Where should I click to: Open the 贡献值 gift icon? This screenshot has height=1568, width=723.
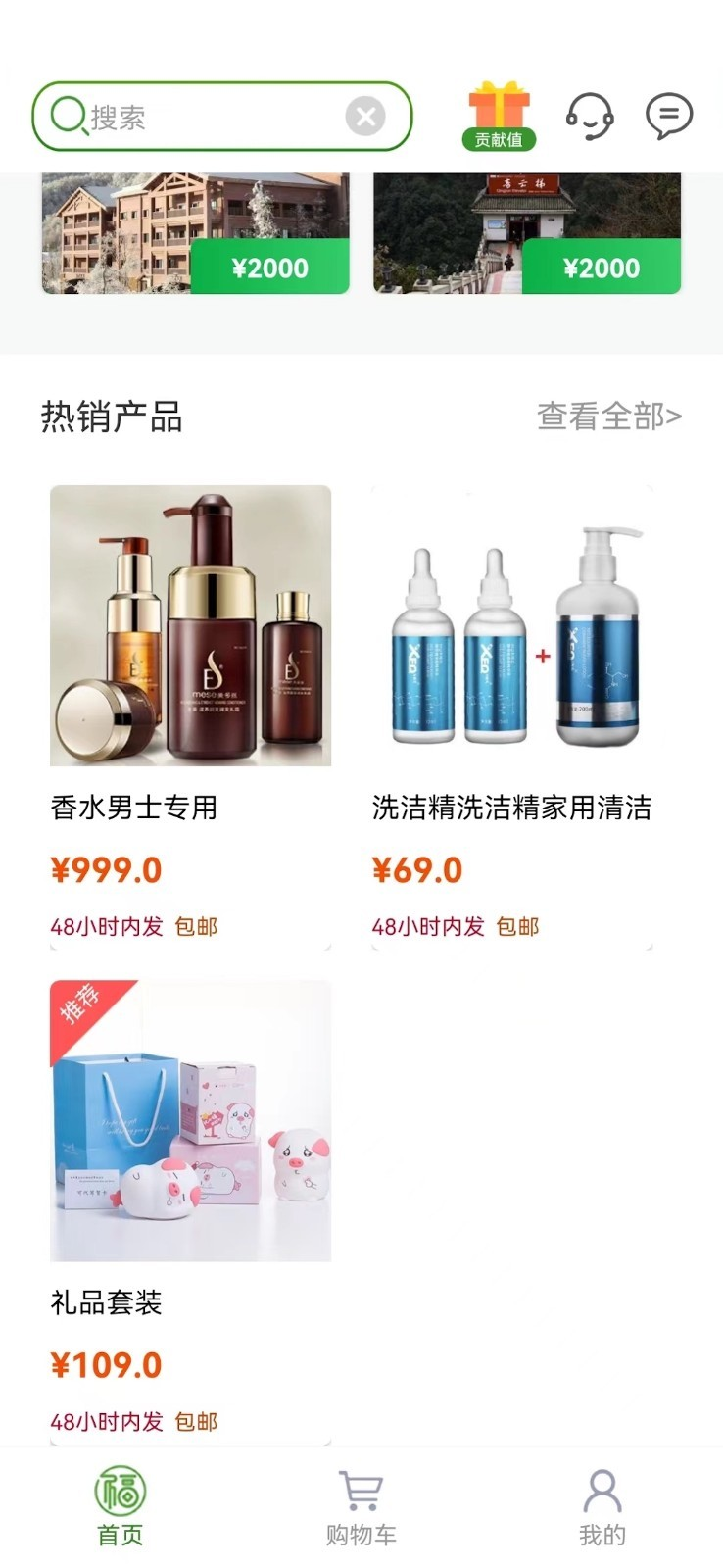coord(499,116)
